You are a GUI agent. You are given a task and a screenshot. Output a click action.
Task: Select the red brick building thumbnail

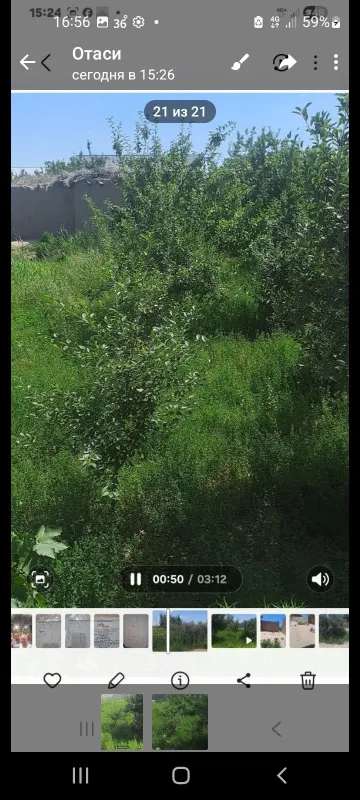(x=273, y=631)
